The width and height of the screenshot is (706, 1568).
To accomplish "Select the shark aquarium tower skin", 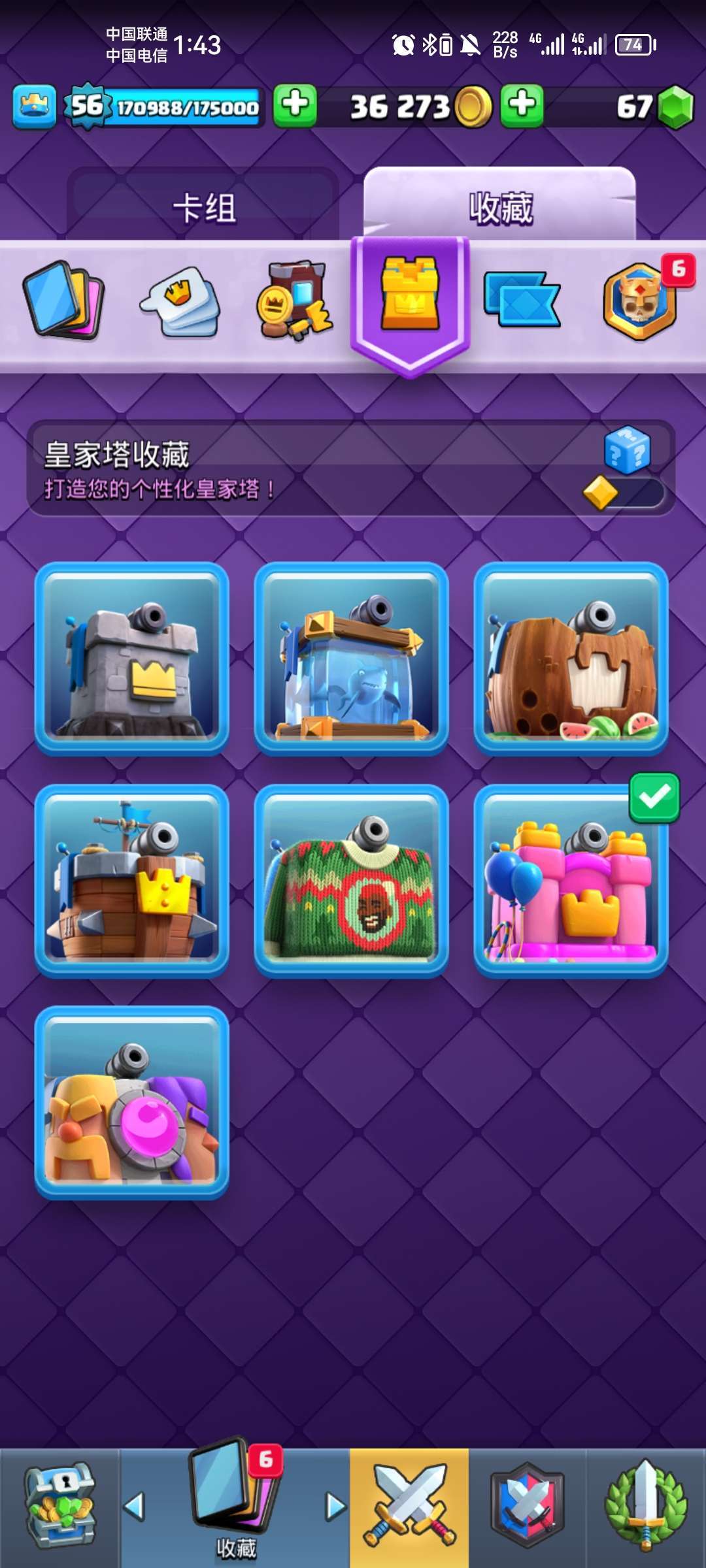I will (352, 659).
